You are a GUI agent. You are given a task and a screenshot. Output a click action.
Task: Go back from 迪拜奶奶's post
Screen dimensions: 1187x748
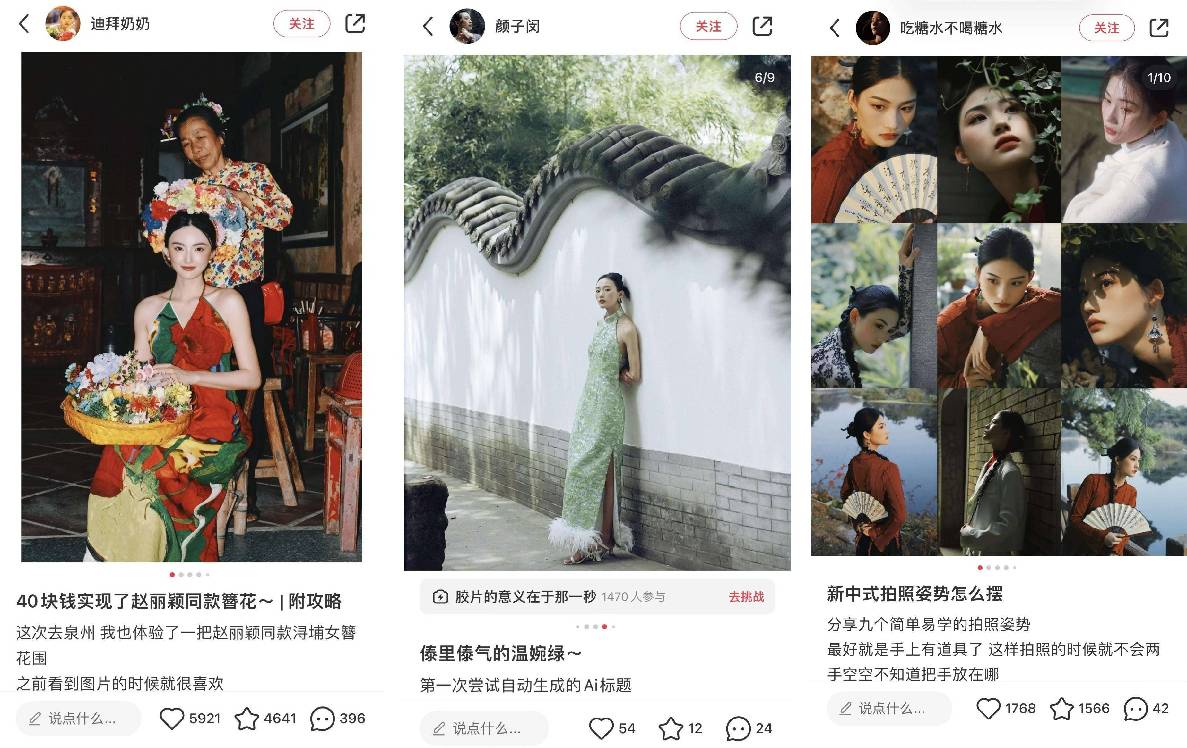point(24,24)
